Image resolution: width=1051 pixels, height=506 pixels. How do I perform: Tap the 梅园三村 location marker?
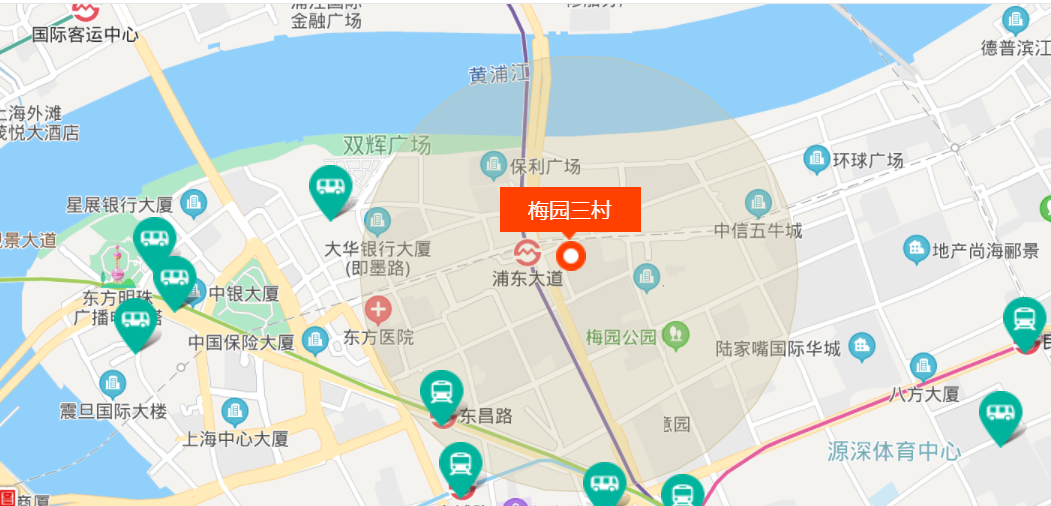click(x=571, y=257)
